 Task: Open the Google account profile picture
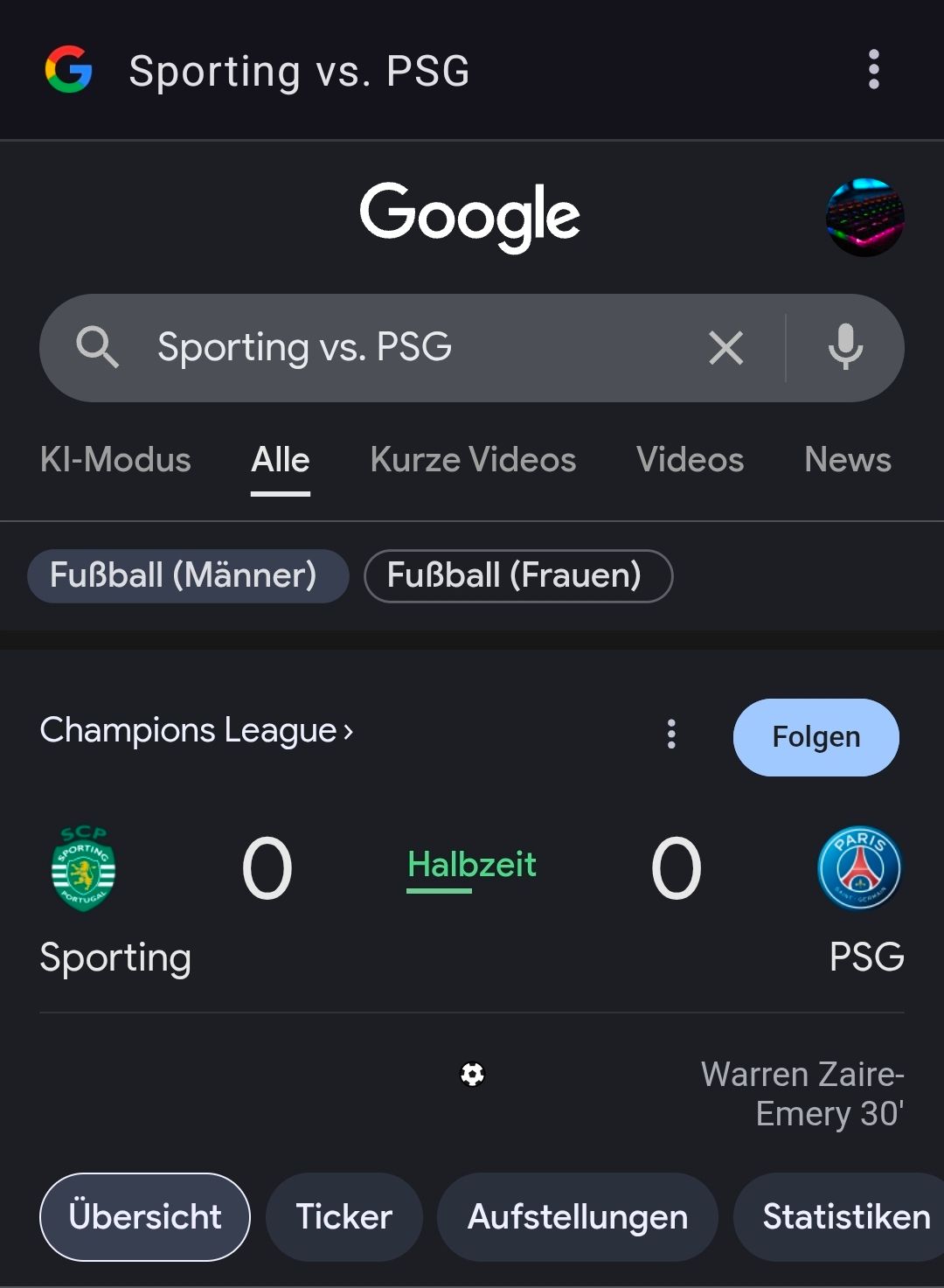pos(864,217)
